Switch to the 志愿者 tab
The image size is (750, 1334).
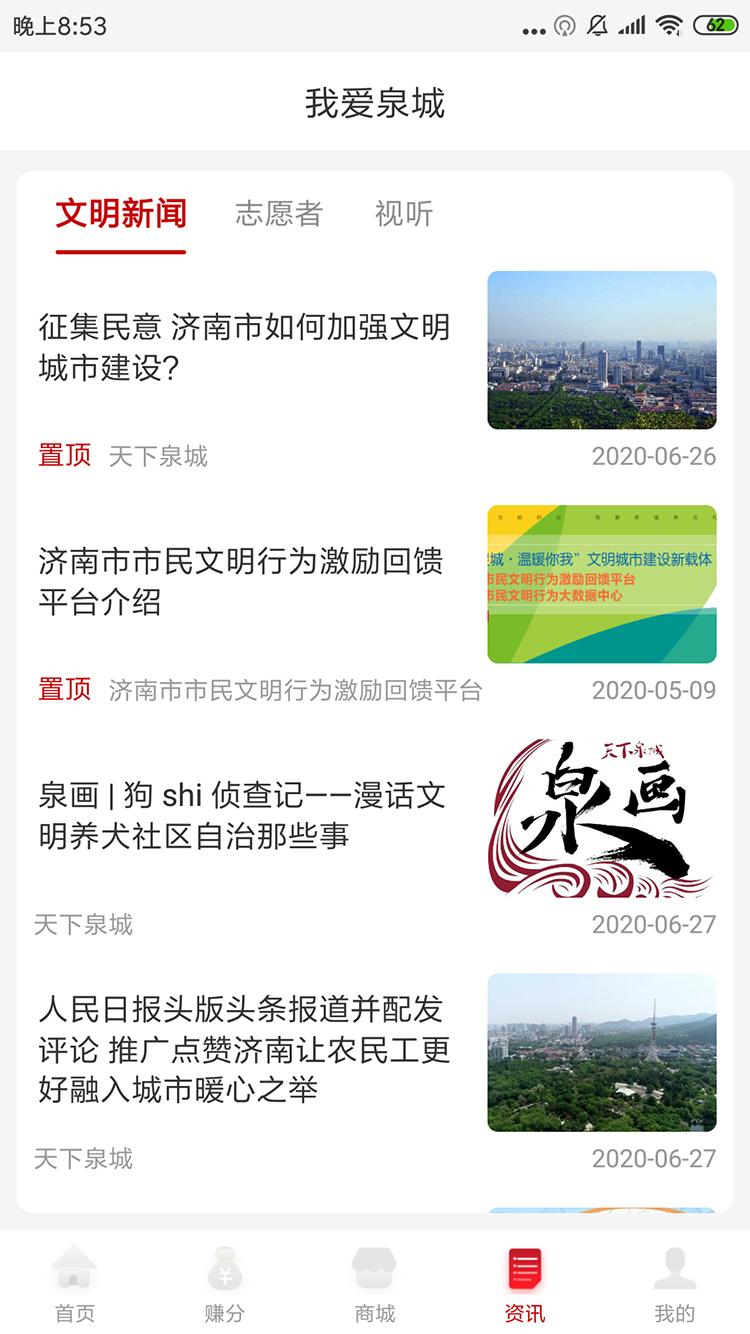pos(278,216)
